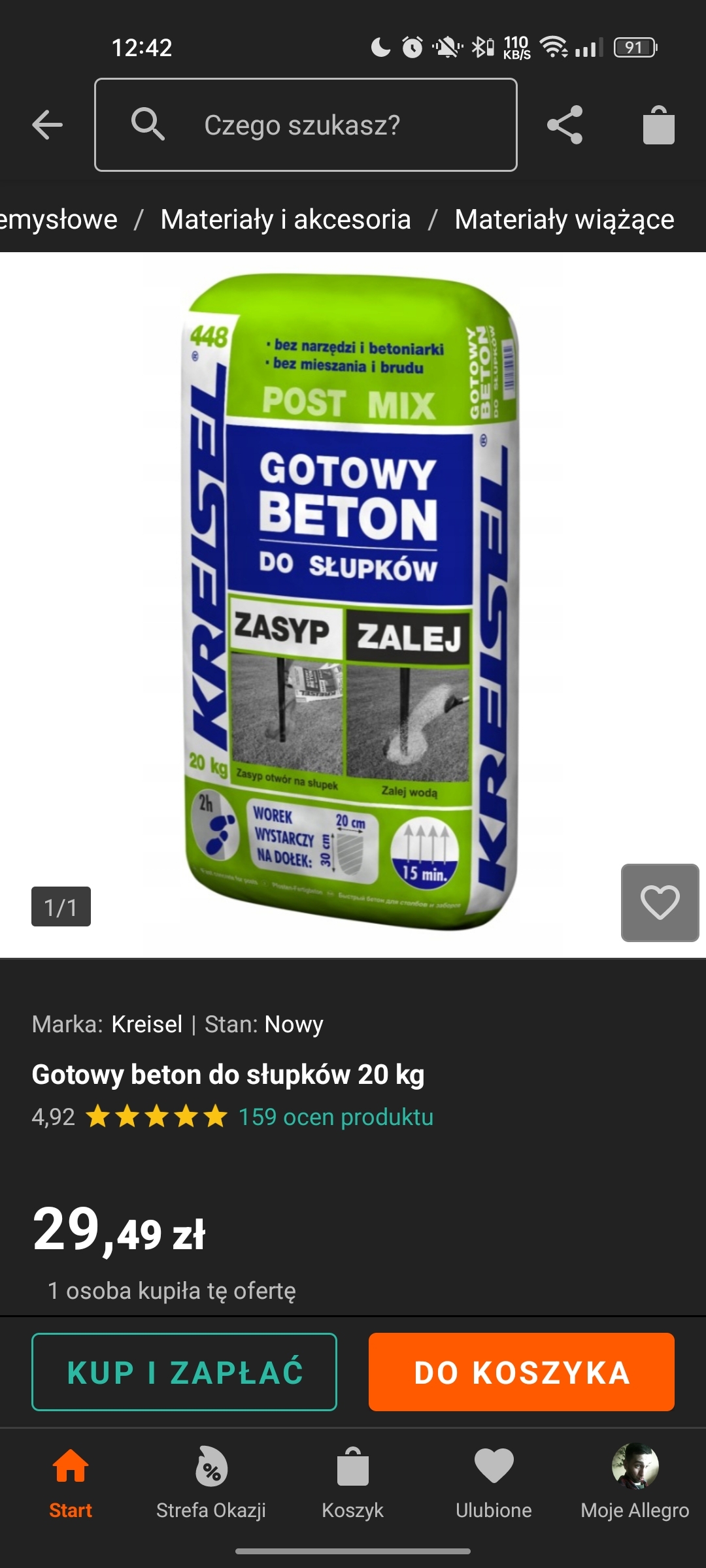Screen dimensions: 706x1568
Task: Go back with the arrow icon
Action: tap(47, 125)
